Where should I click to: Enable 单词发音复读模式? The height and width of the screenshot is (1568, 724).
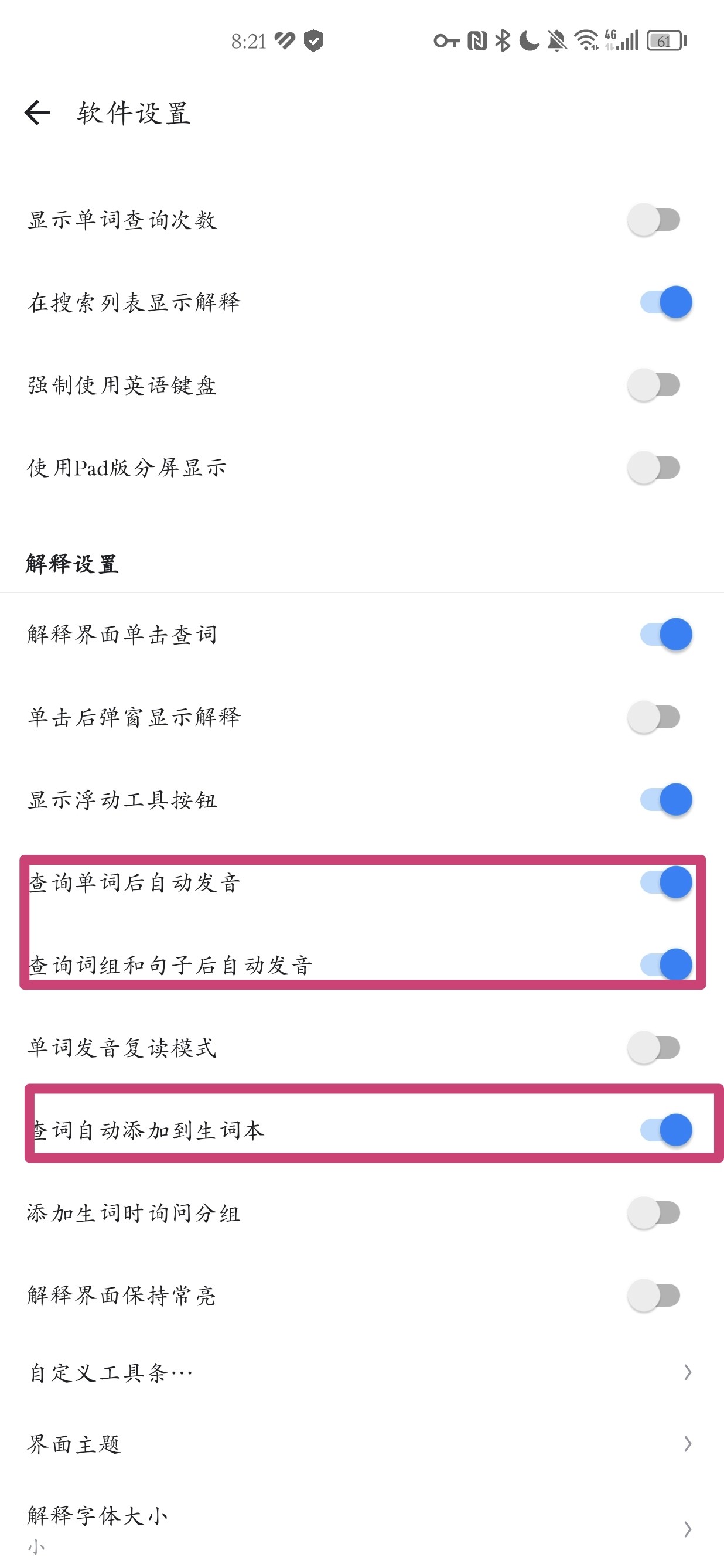coord(654,1047)
